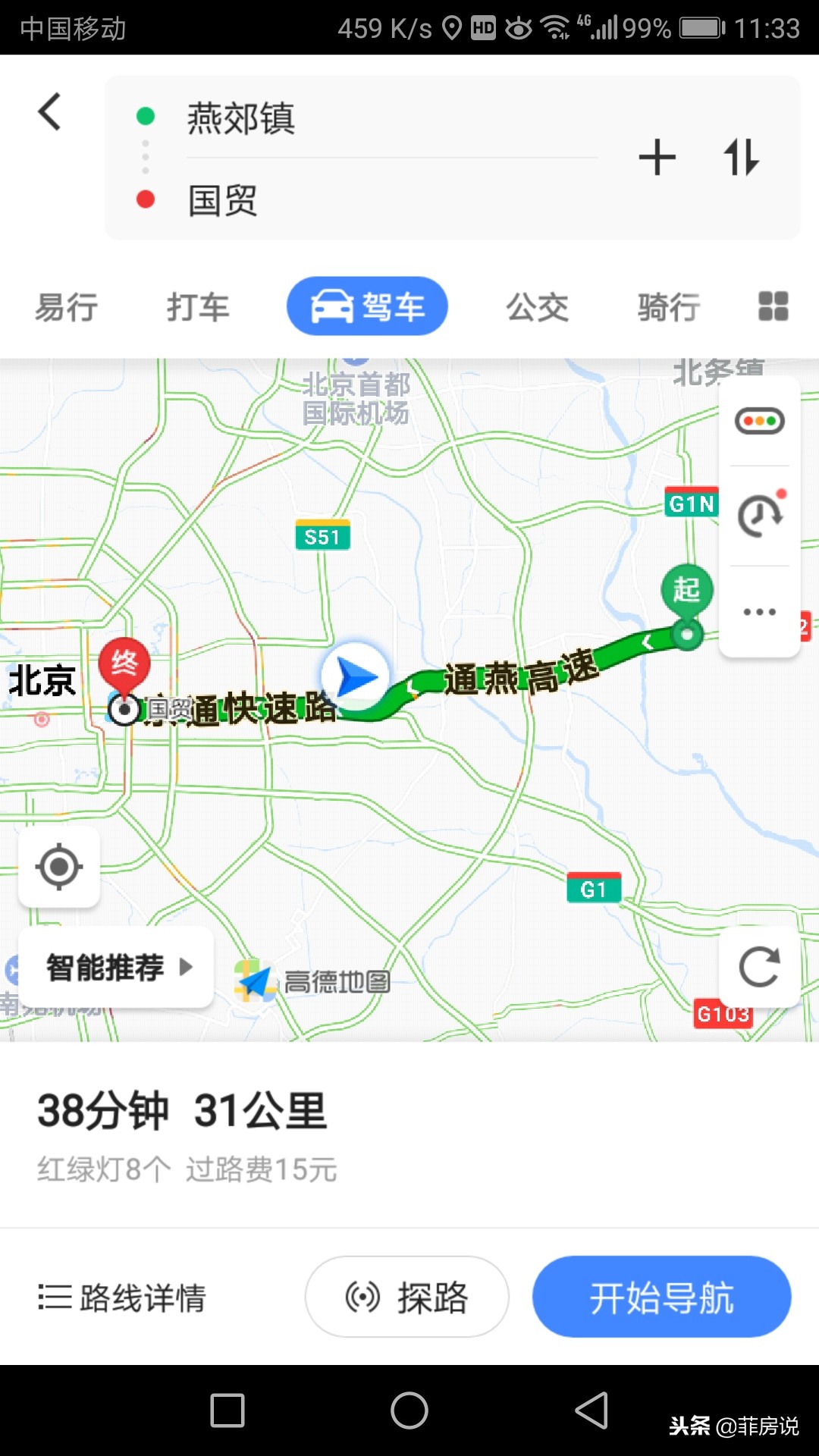The image size is (819, 1456).
Task: Tap the back arrow to exit routing
Action: (49, 110)
